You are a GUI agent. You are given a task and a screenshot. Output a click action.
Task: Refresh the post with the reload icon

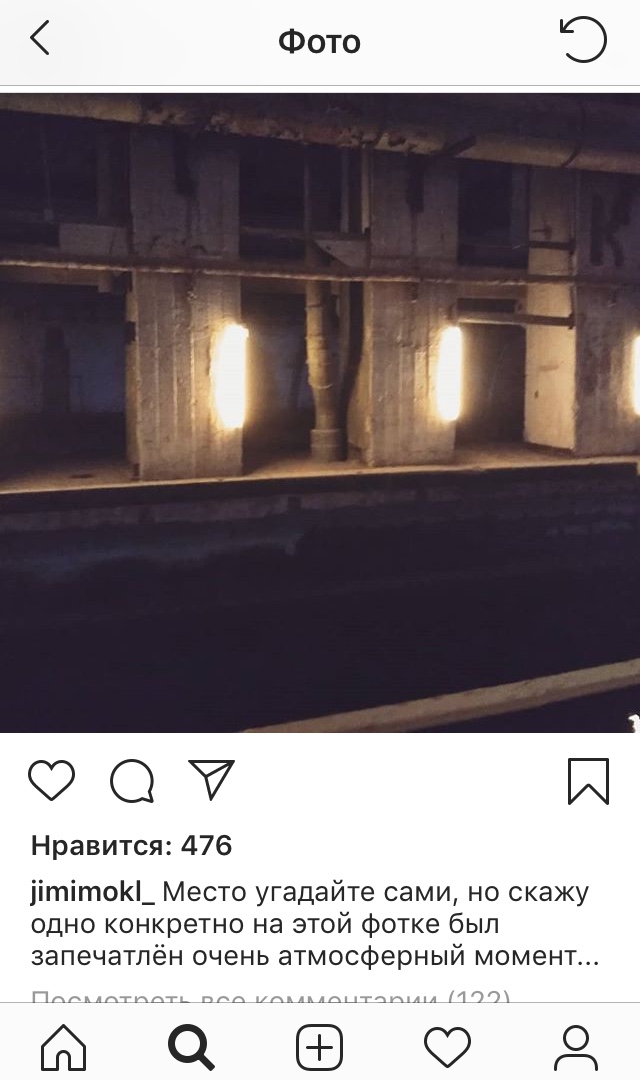[x=583, y=41]
